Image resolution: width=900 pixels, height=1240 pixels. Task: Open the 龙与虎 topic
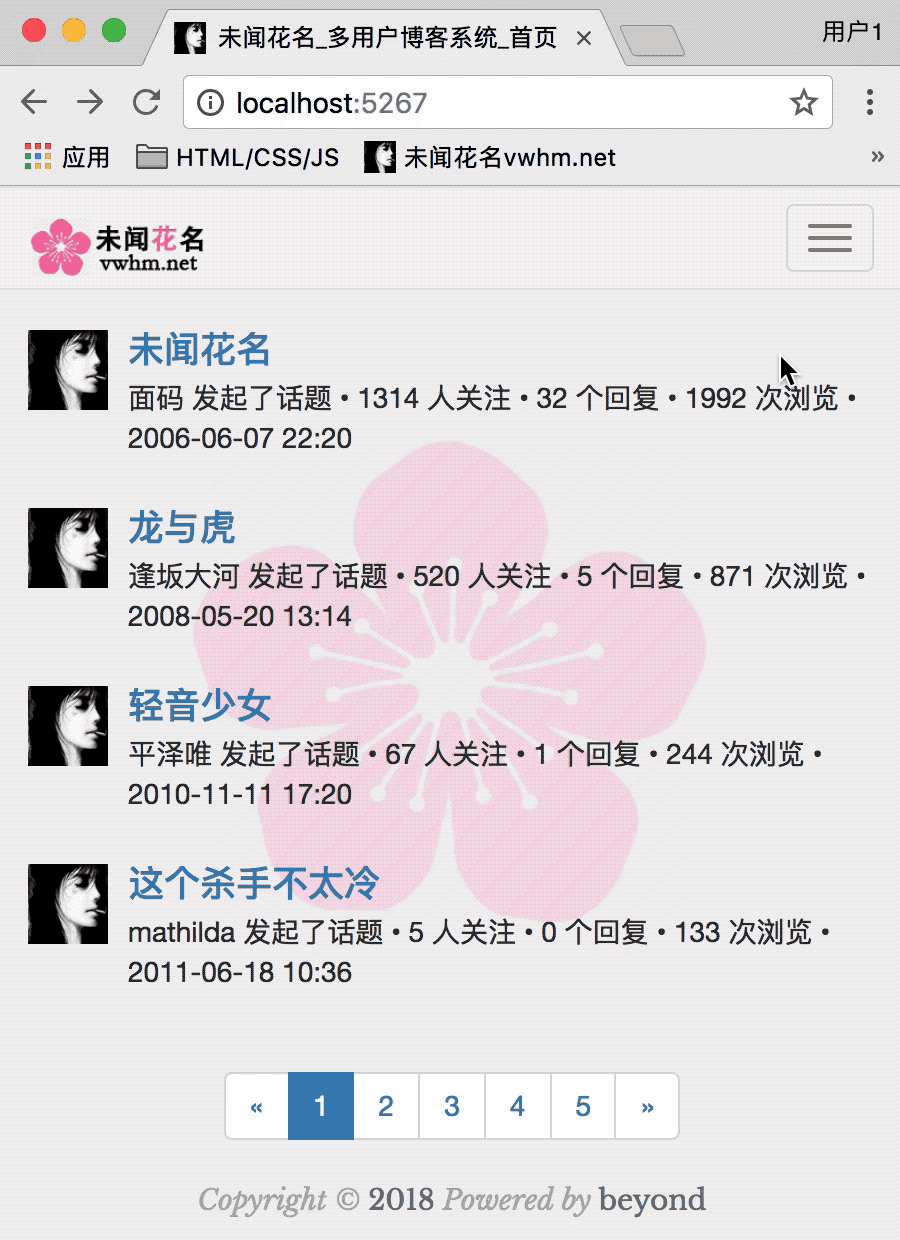point(181,527)
